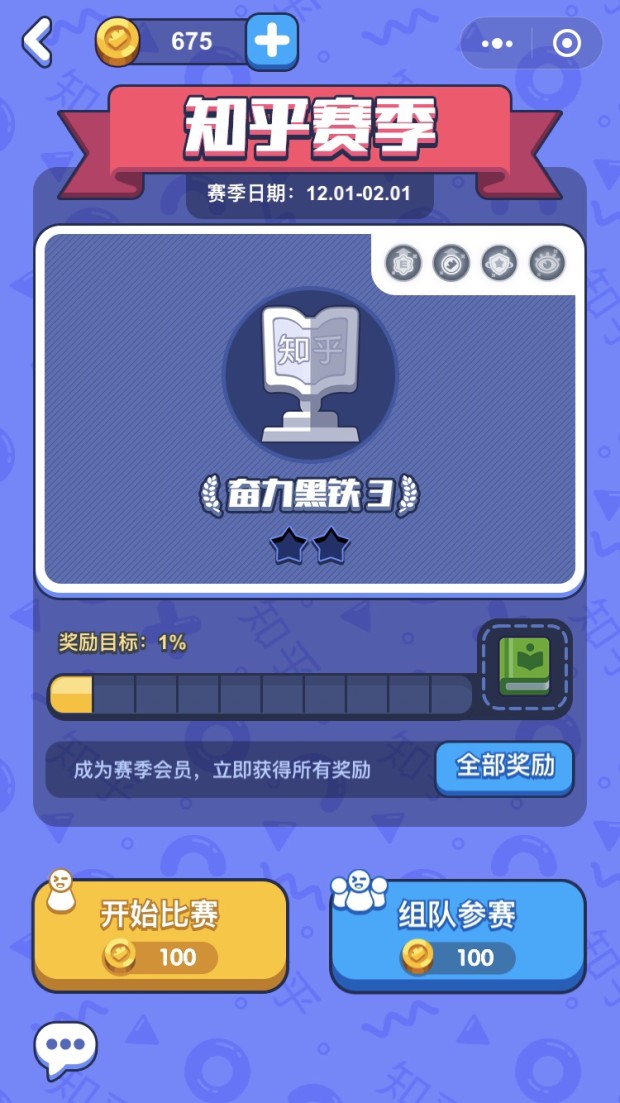Close the mini program via circle icon
The image size is (620, 1103).
(x=566, y=44)
